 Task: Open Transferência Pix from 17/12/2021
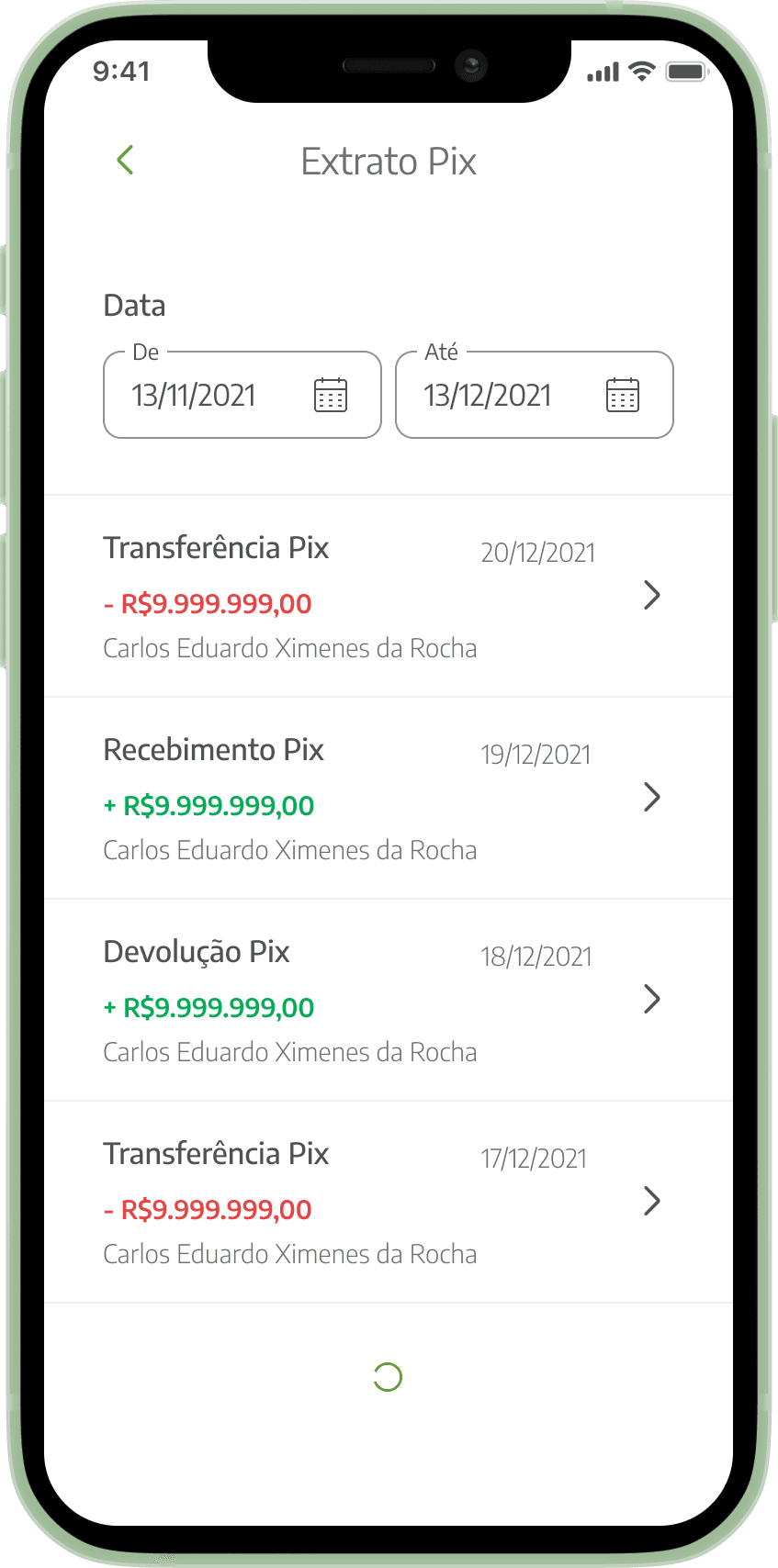(388, 1203)
